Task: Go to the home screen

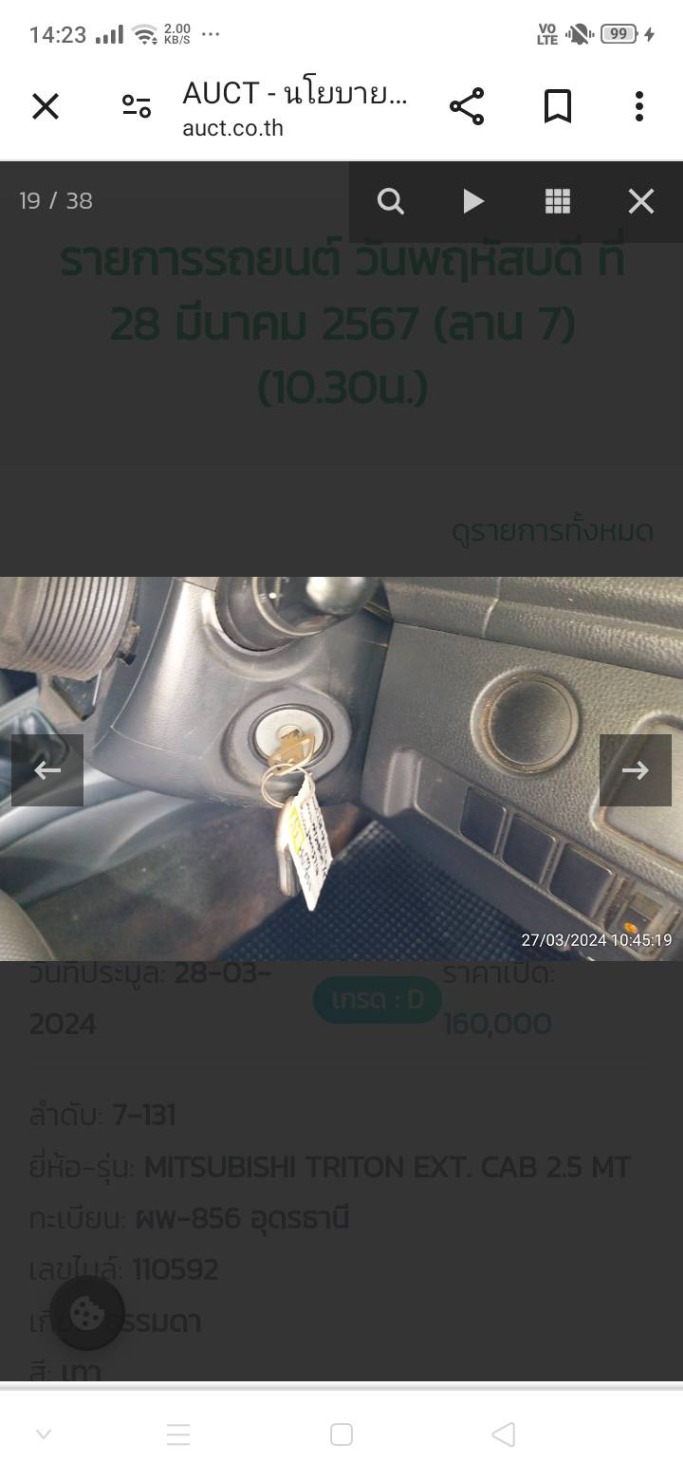Action: (341, 1435)
